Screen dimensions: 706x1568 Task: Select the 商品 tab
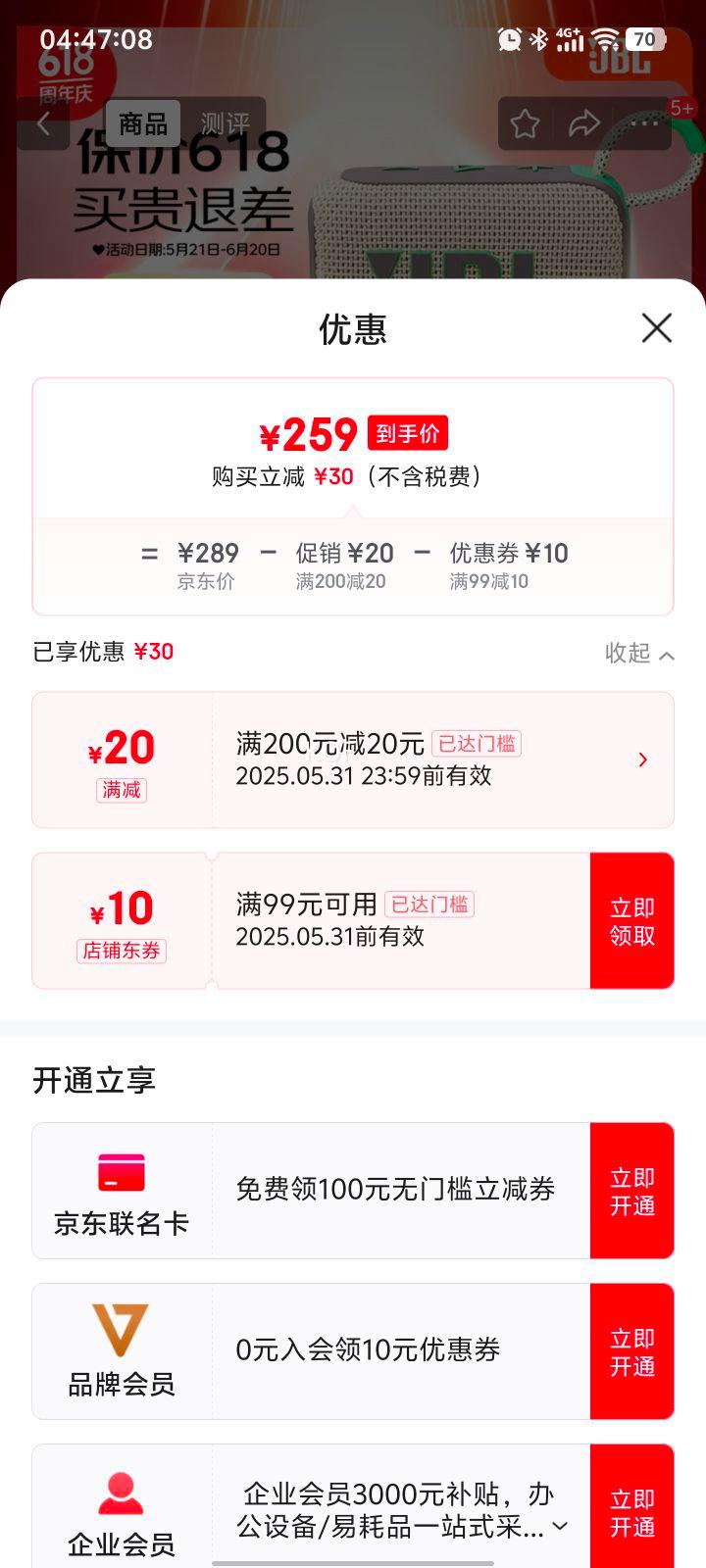point(143,123)
